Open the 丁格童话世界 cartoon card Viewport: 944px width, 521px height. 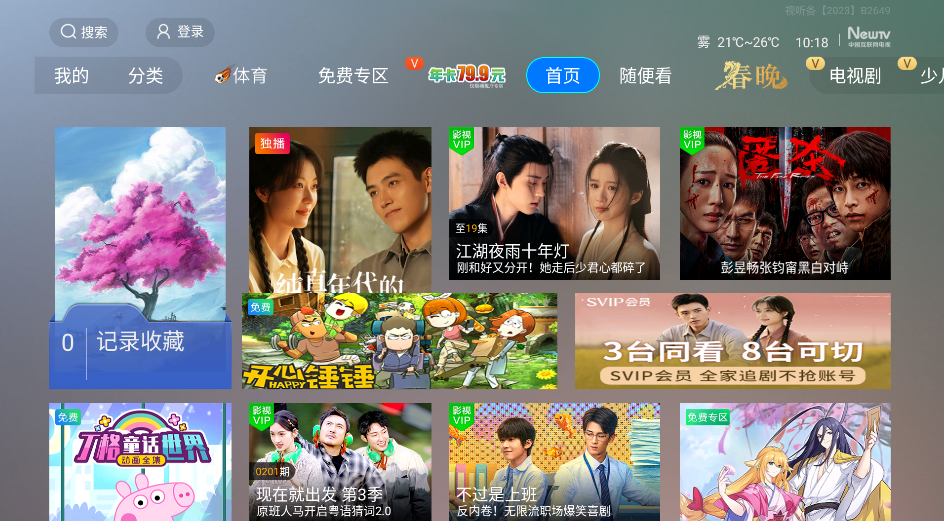[x=140, y=461]
